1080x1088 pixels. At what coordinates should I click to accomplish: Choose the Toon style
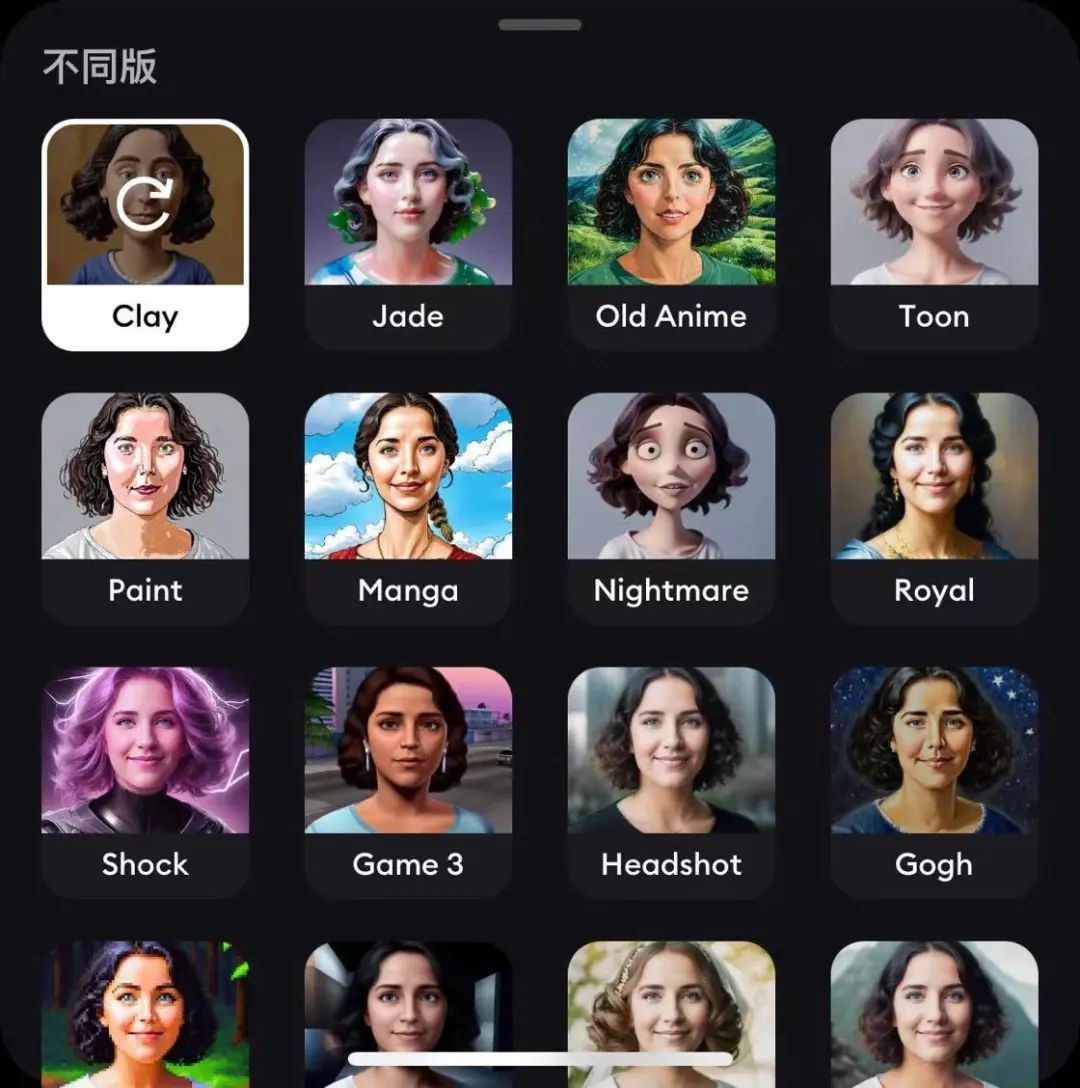pos(934,233)
